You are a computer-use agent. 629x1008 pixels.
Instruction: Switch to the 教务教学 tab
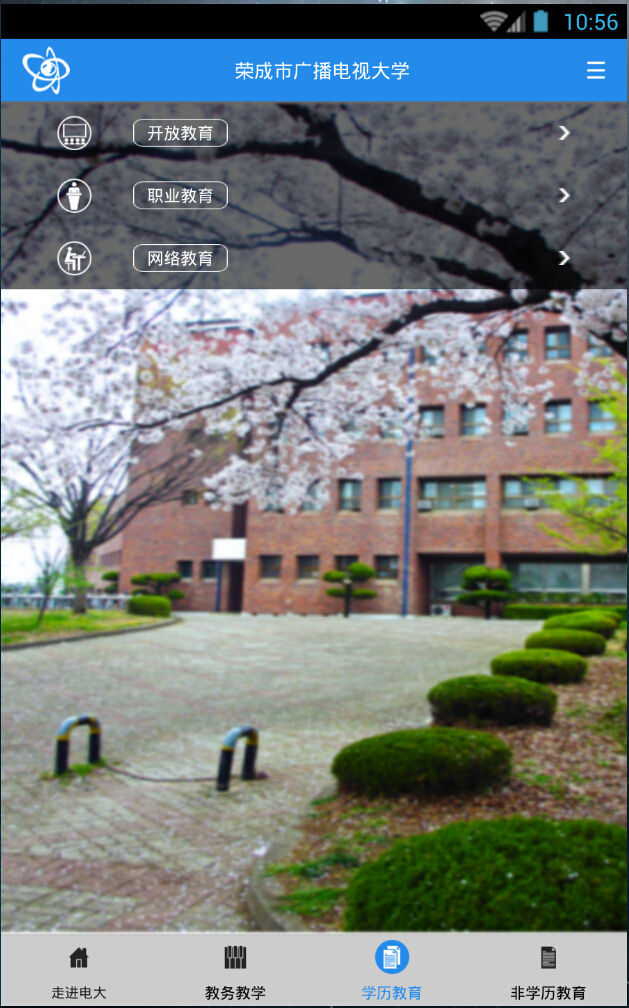pyautogui.click(x=235, y=971)
